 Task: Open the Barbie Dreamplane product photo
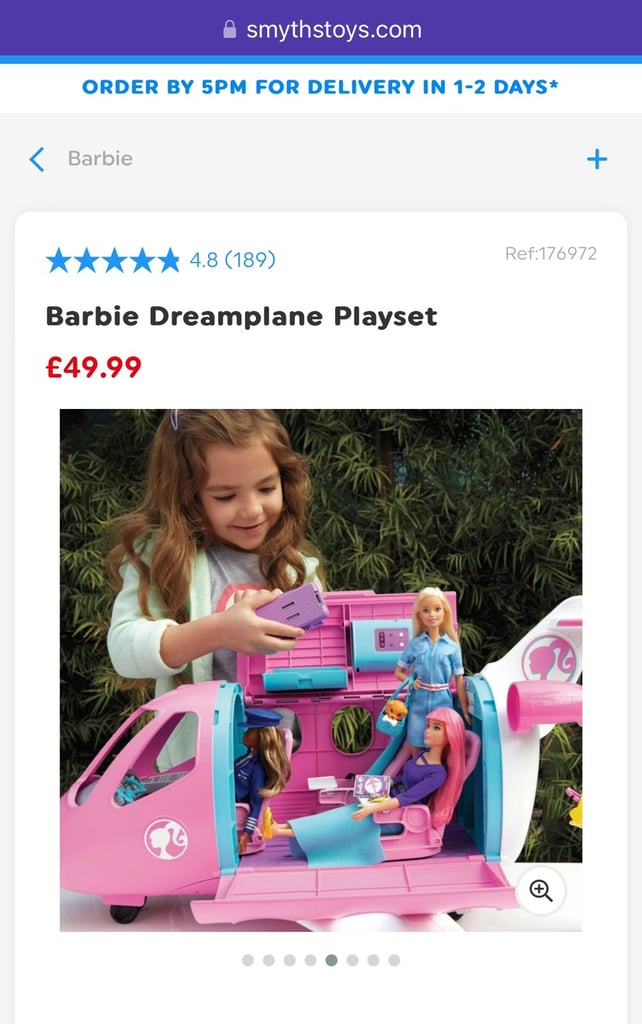[320, 670]
